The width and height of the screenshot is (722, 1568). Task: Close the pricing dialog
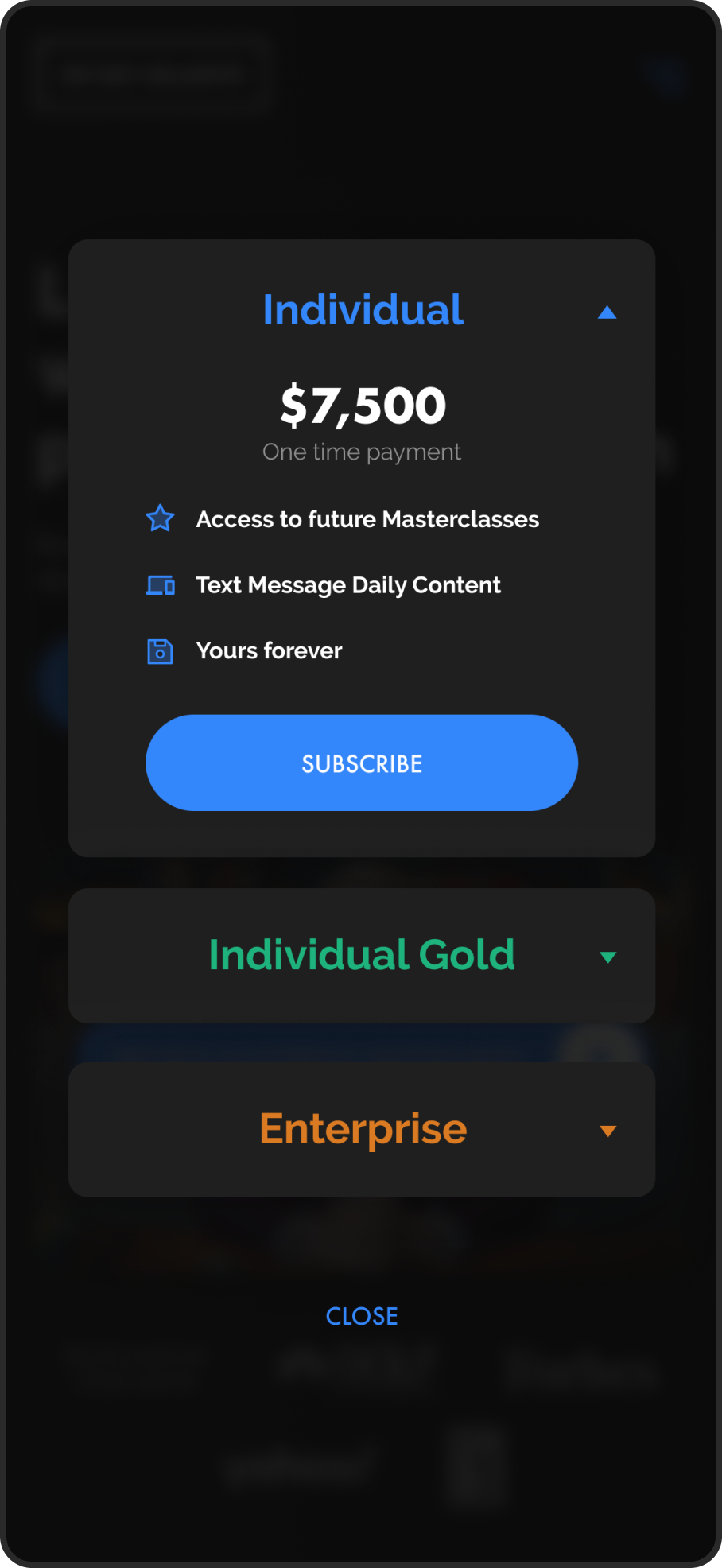362,1316
